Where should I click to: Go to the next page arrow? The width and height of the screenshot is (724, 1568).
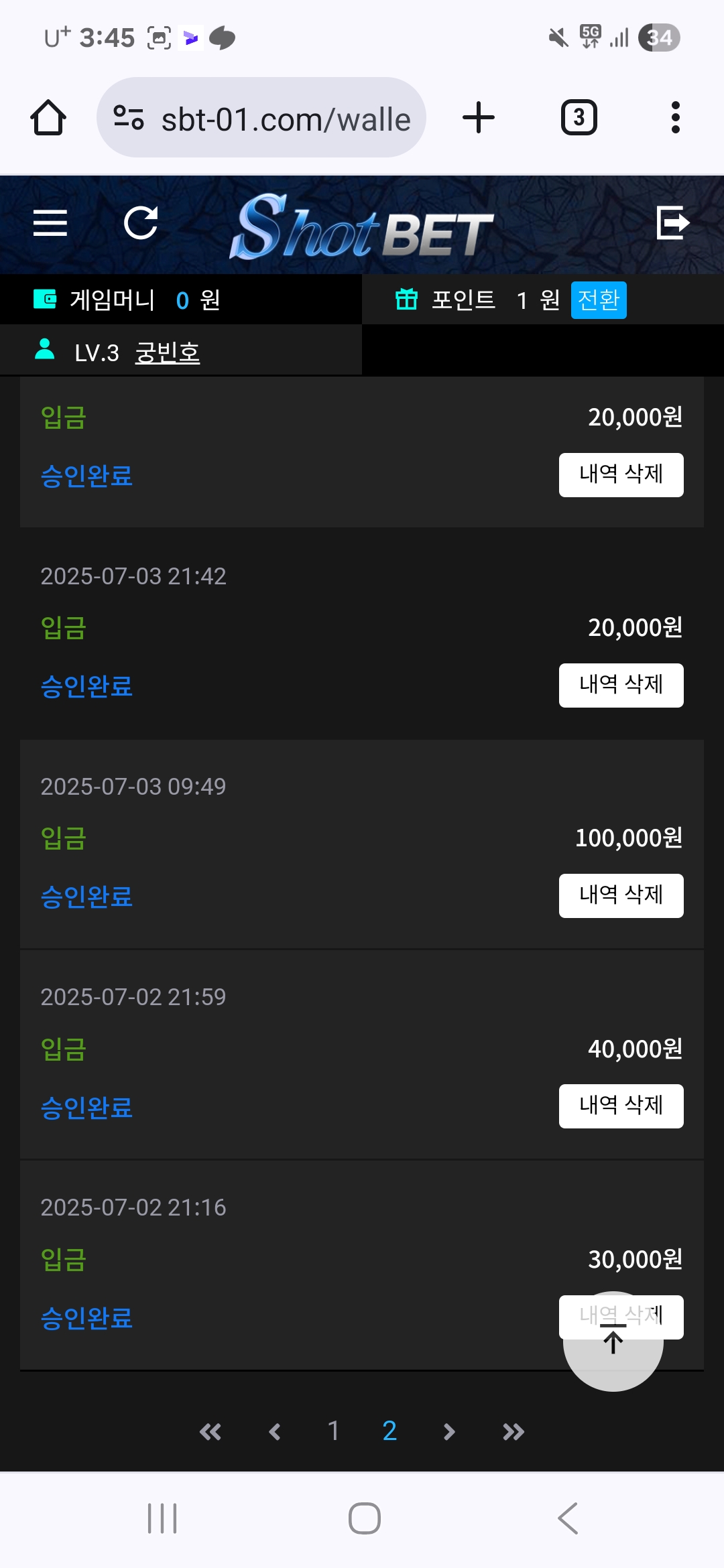pyautogui.click(x=449, y=1432)
